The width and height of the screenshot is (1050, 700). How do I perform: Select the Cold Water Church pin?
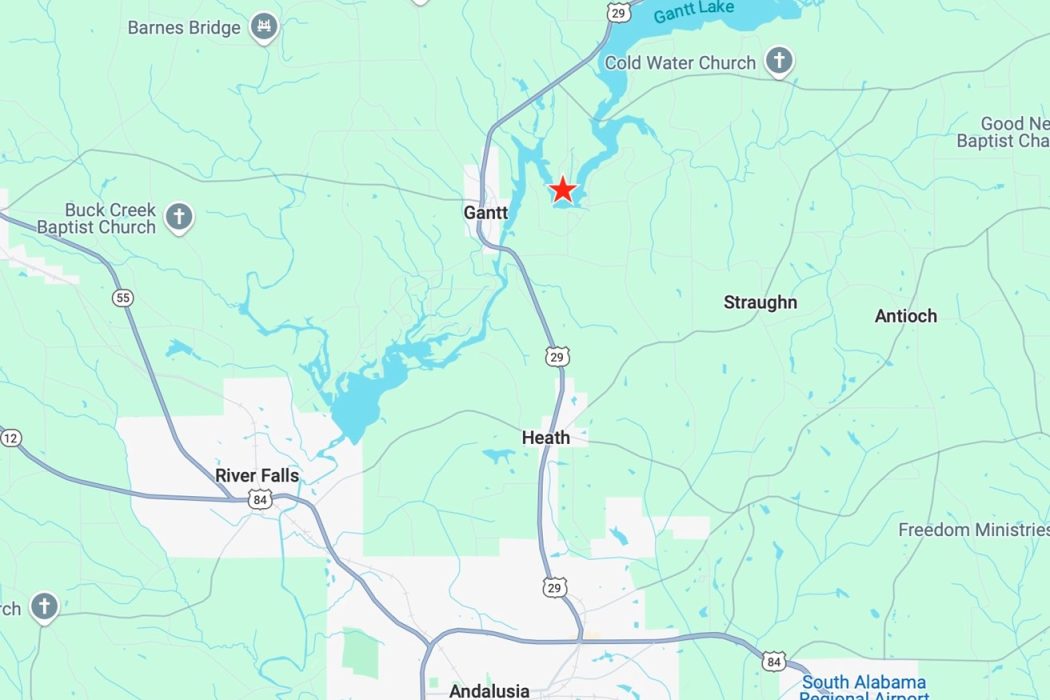coord(779,62)
